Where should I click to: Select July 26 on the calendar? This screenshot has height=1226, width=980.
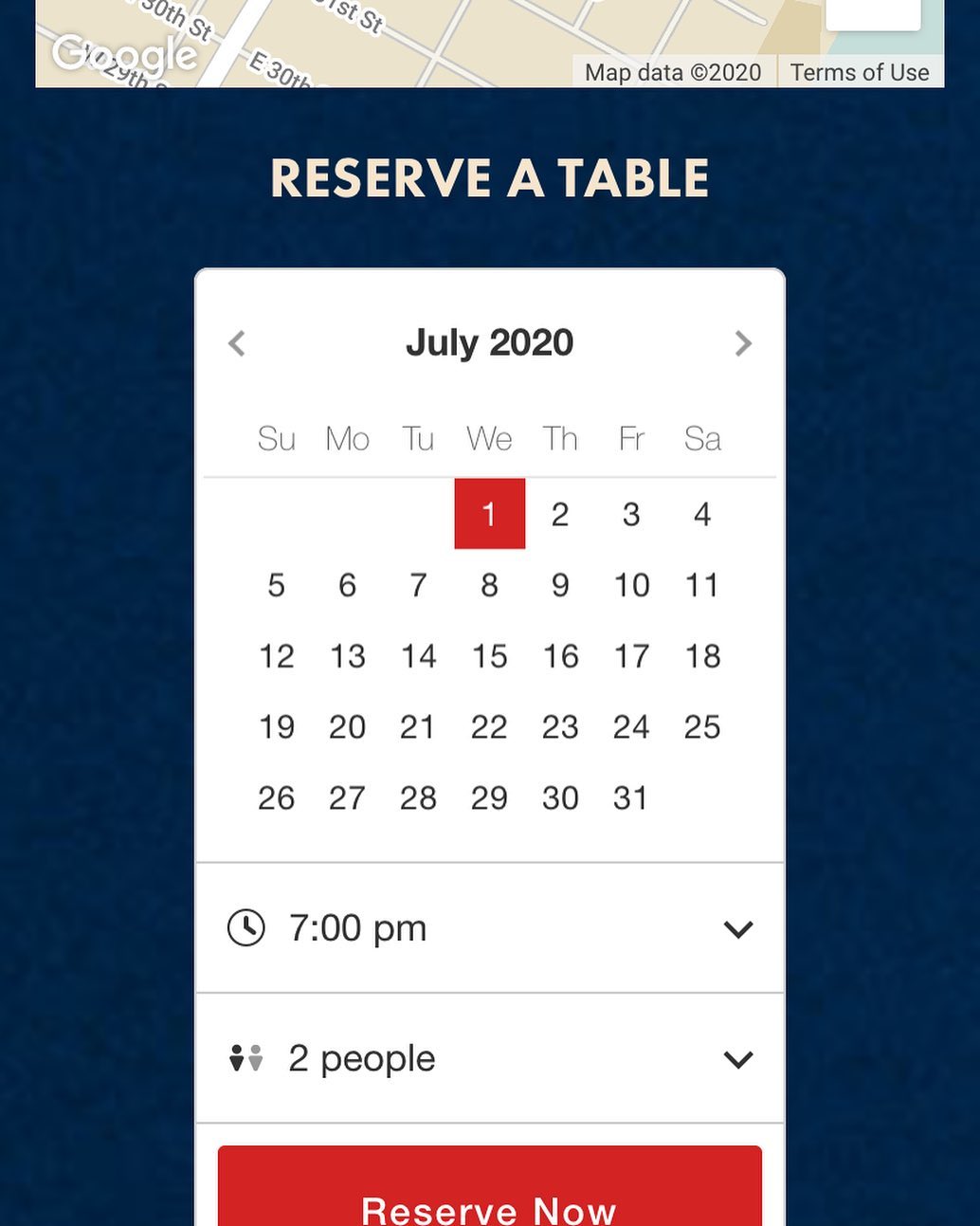[x=276, y=798]
